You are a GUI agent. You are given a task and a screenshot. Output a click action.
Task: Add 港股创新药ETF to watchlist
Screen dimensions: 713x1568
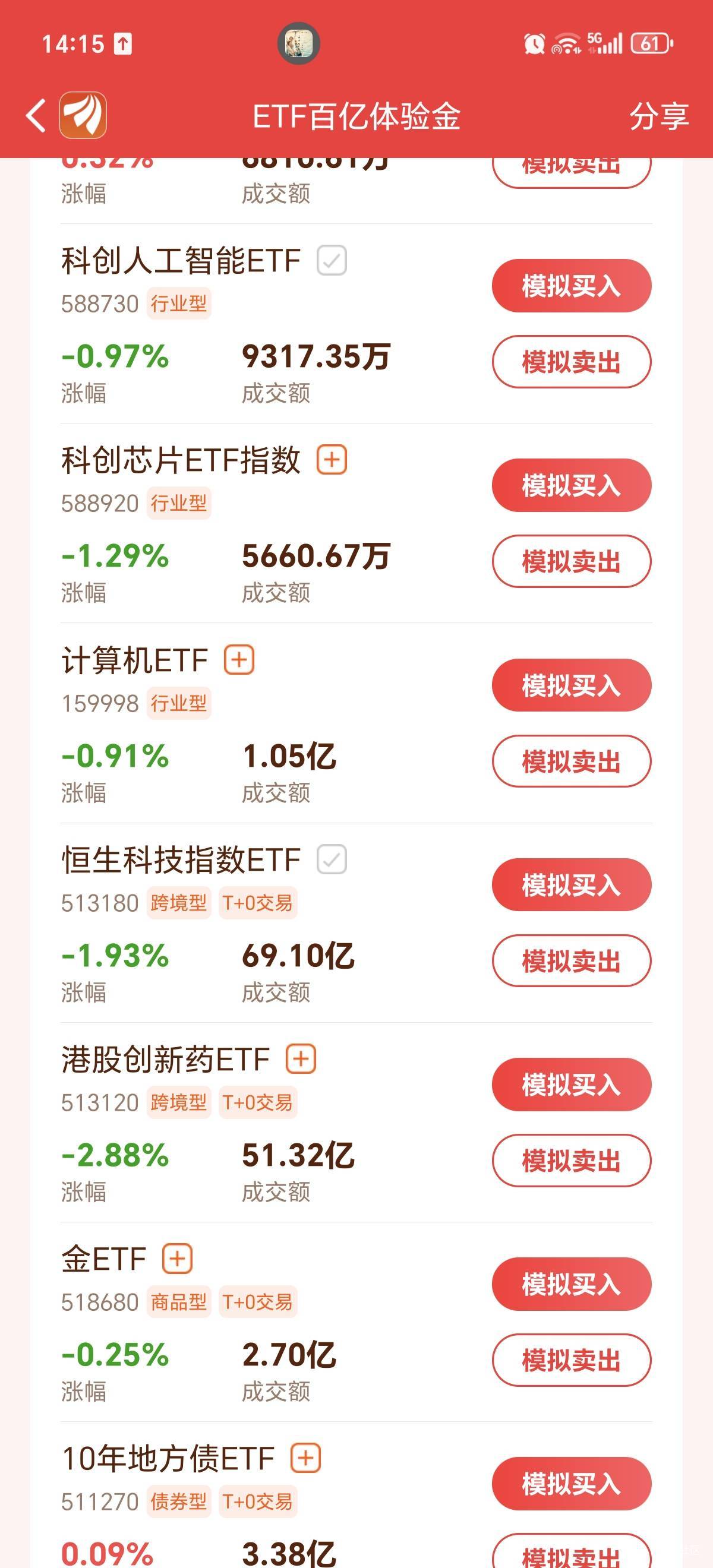click(x=301, y=1059)
